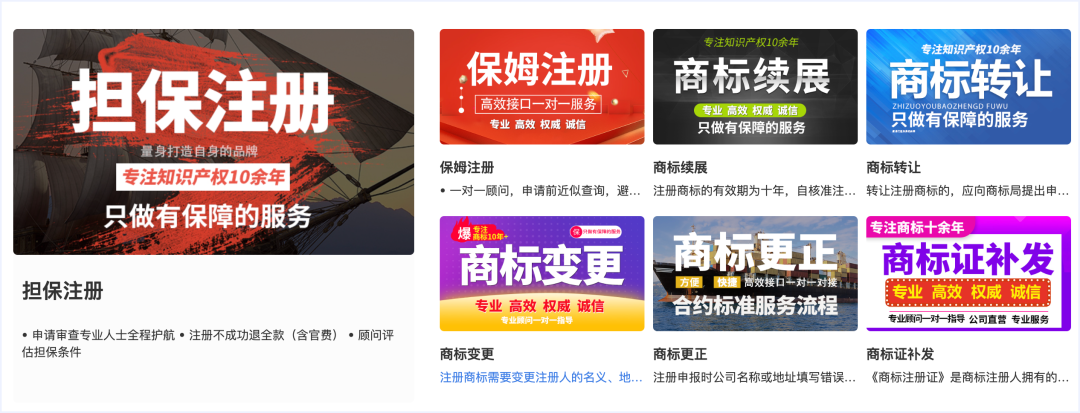View the 商标续展 service
This screenshot has width=1080, height=413.
(x=755, y=87)
